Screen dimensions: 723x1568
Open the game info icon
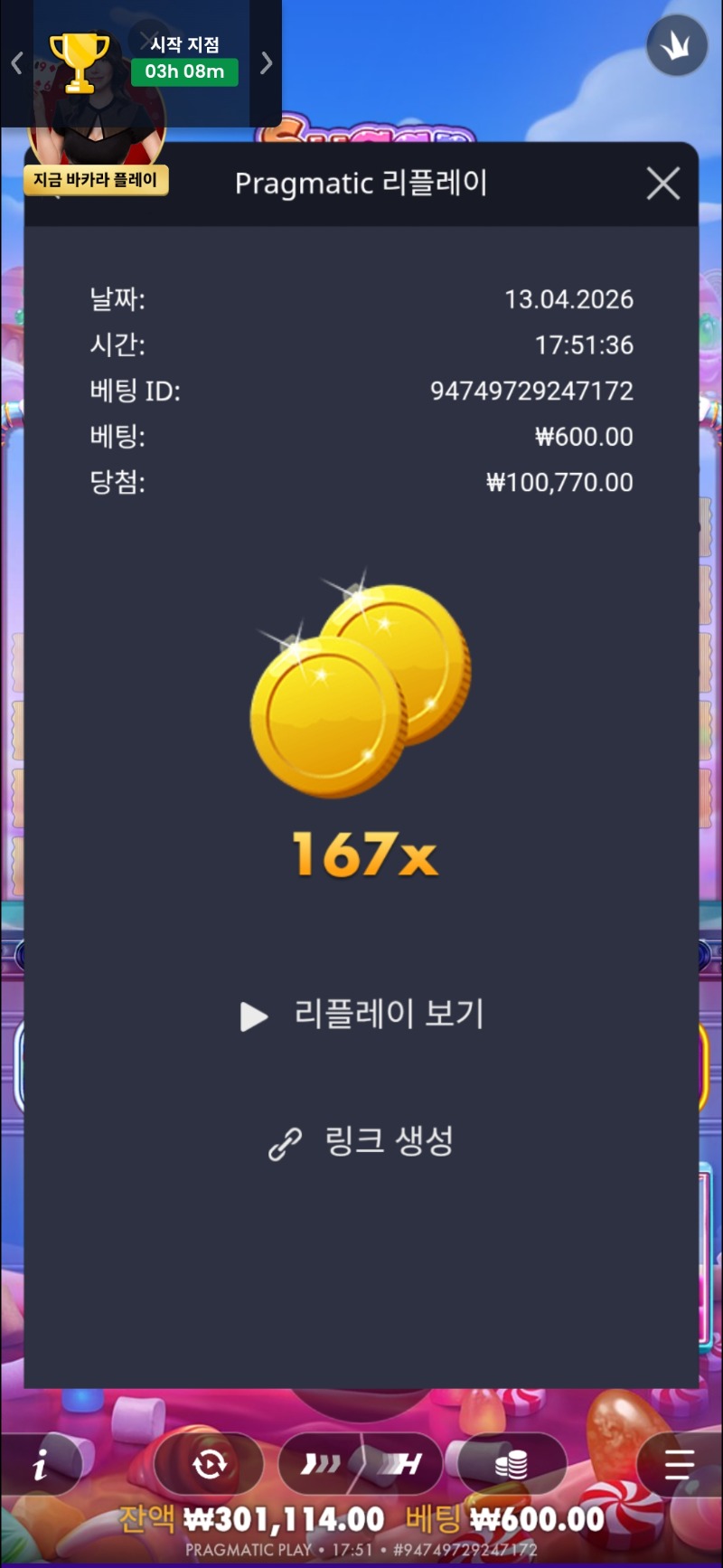[x=40, y=1466]
